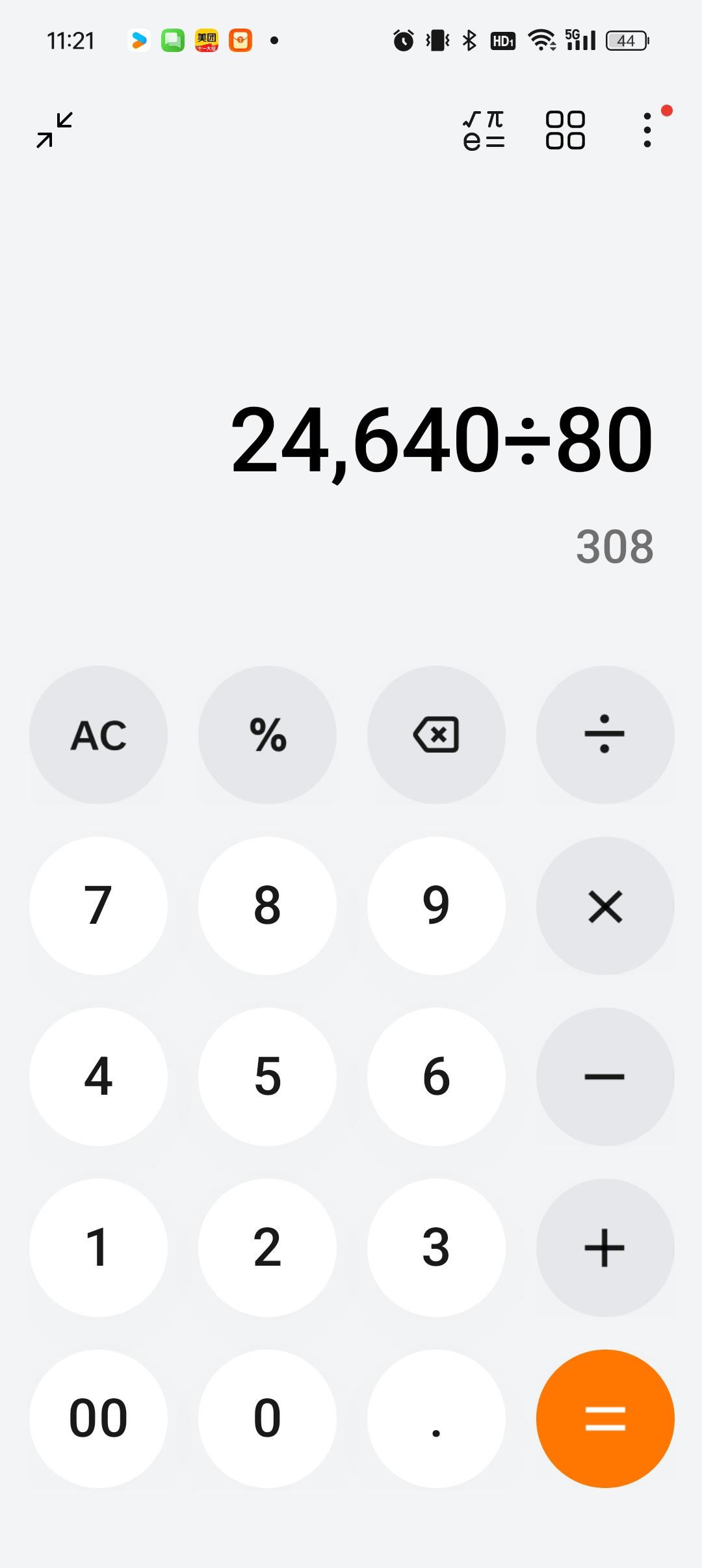The height and width of the screenshot is (1568, 702).
Task: Open the Meituan app from status area
Action: click(206, 40)
